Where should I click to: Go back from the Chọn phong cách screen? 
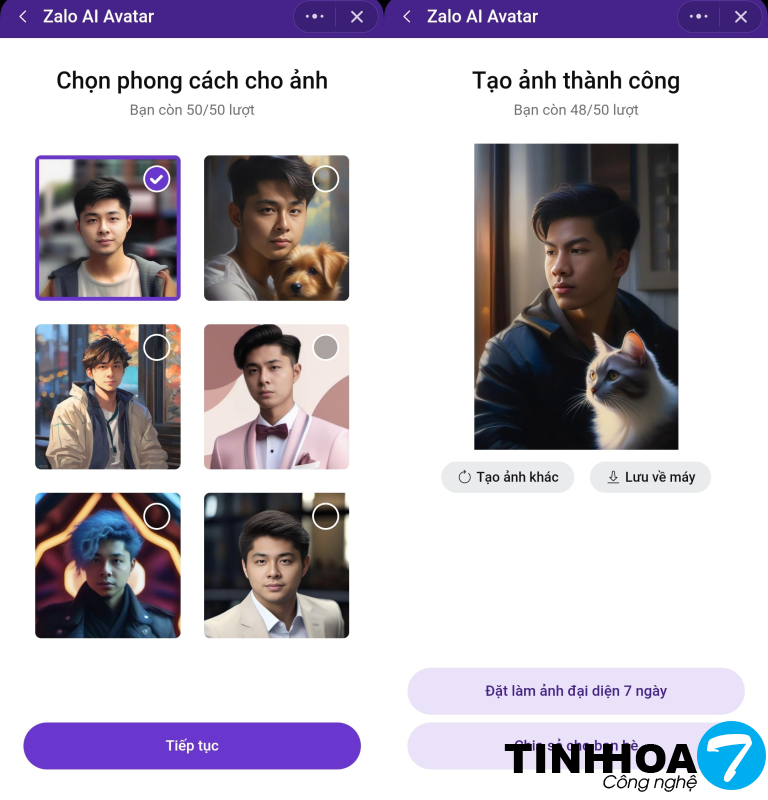click(x=22, y=17)
